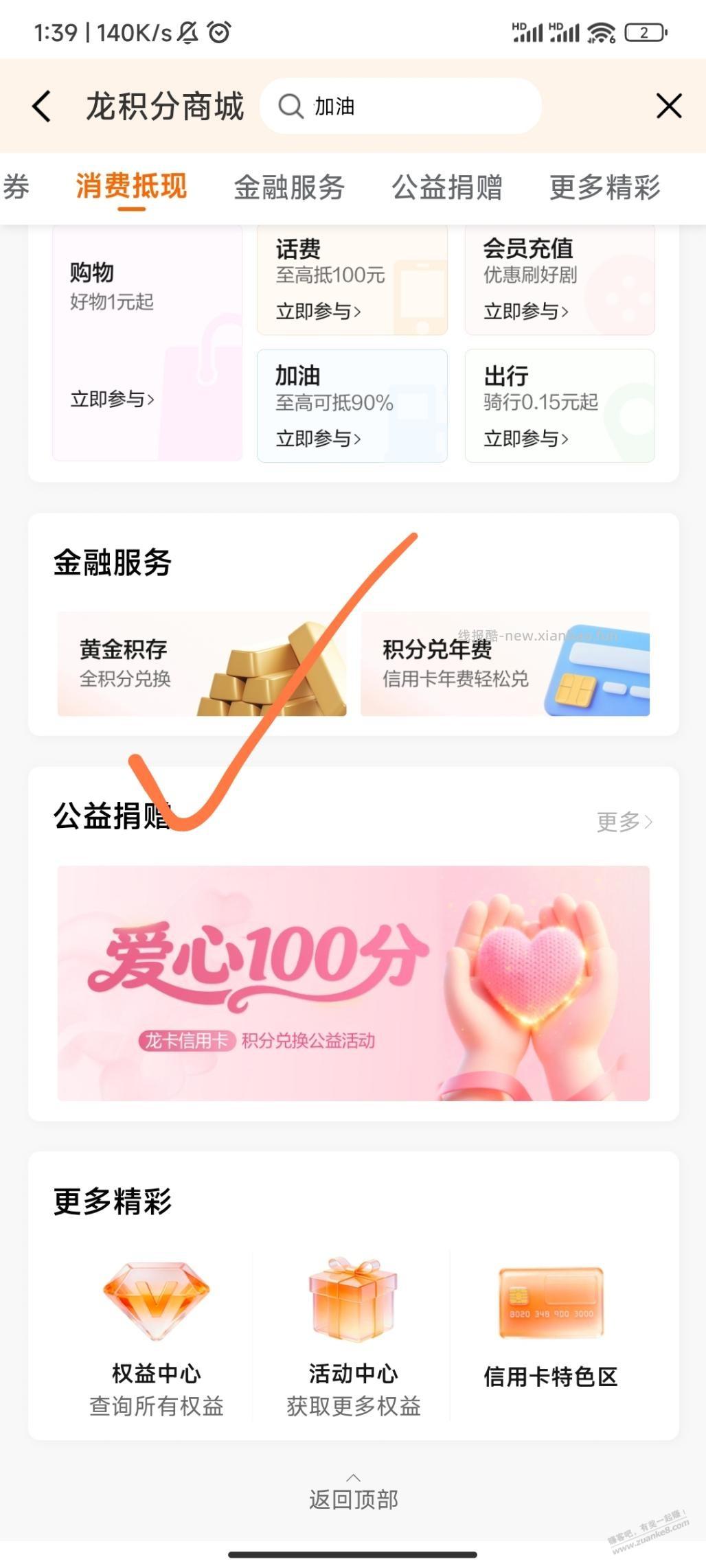Click the search magnifier icon

coord(291,106)
